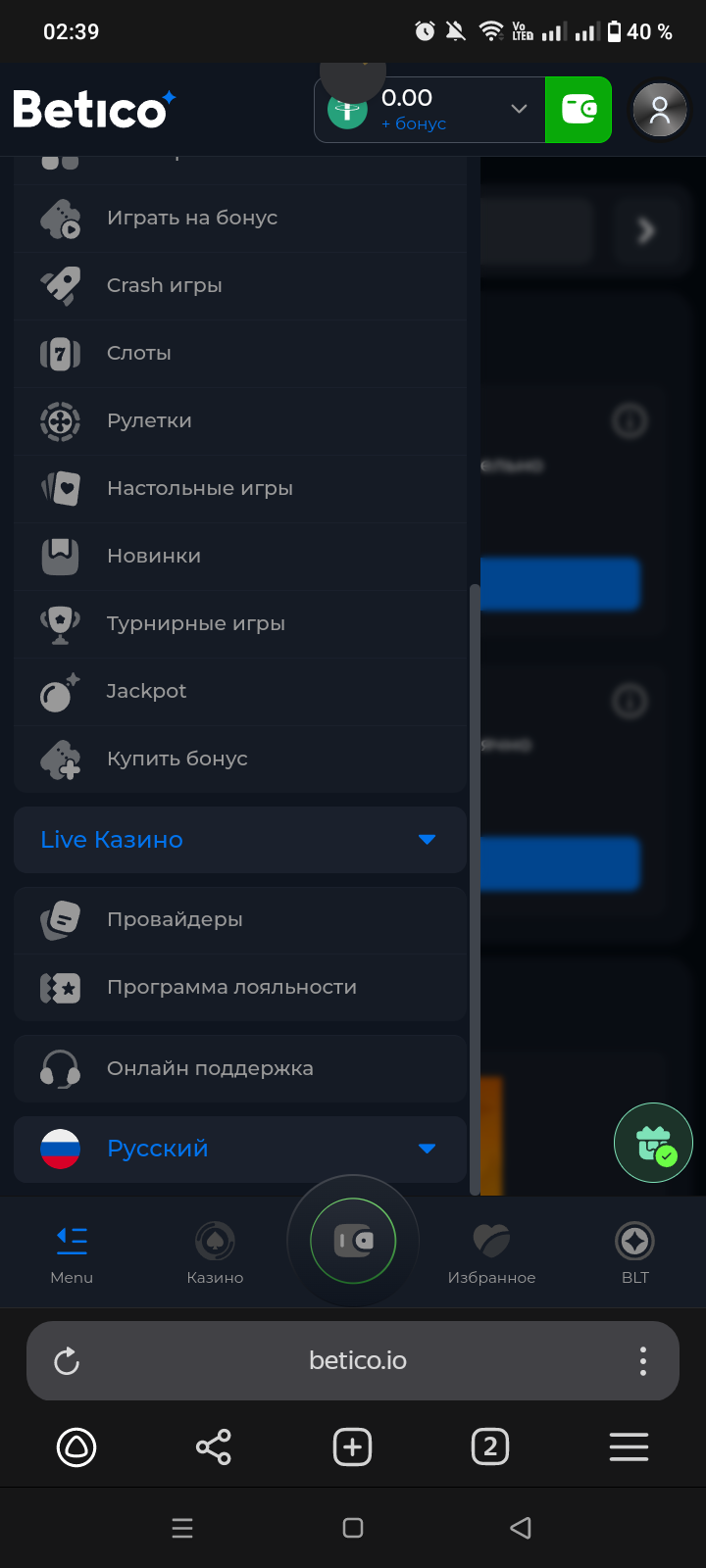Switch to the Казино bottom tab
The height and width of the screenshot is (1568, 706).
pos(215,1253)
